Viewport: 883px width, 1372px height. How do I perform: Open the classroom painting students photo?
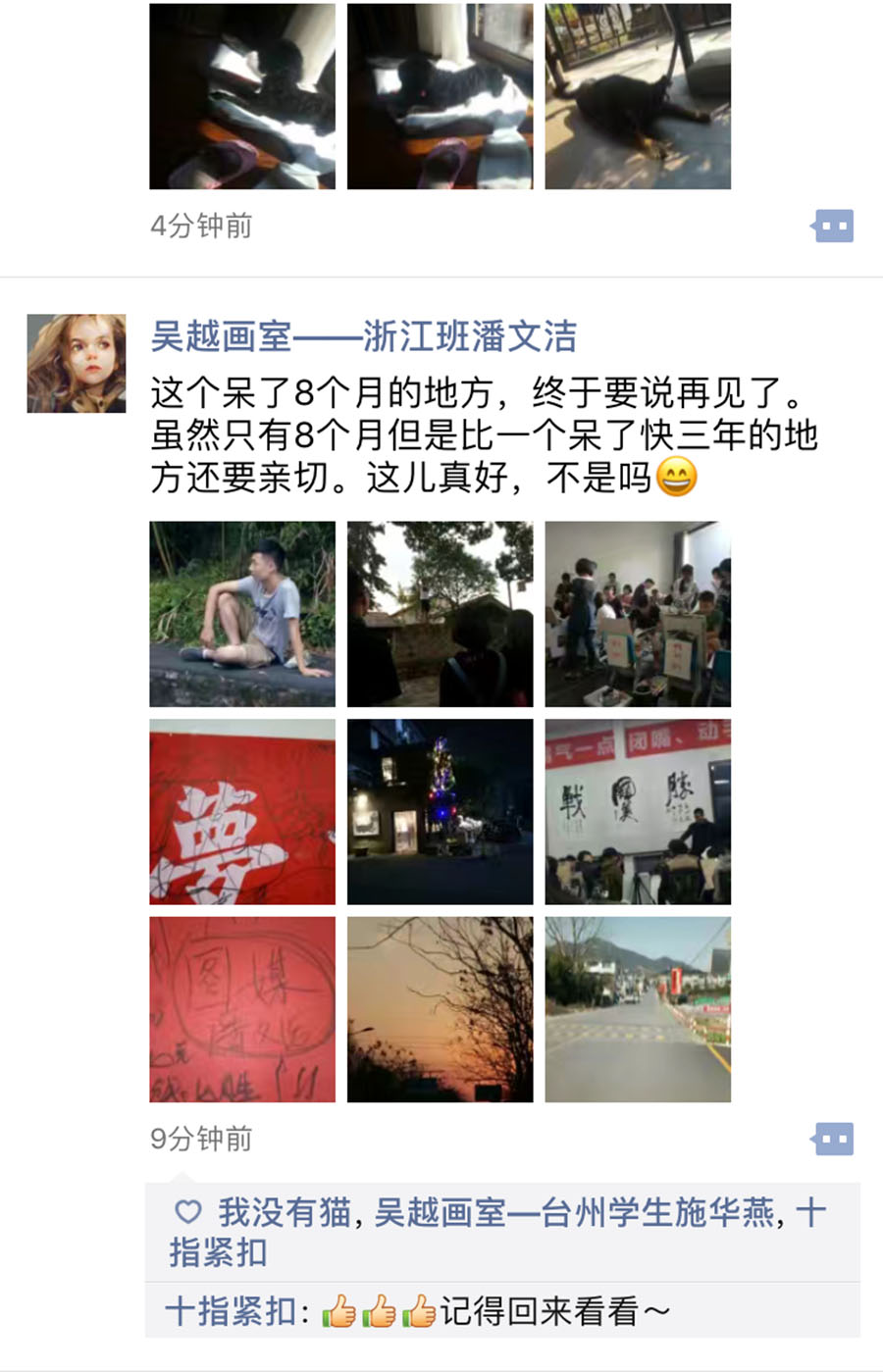coord(638,614)
